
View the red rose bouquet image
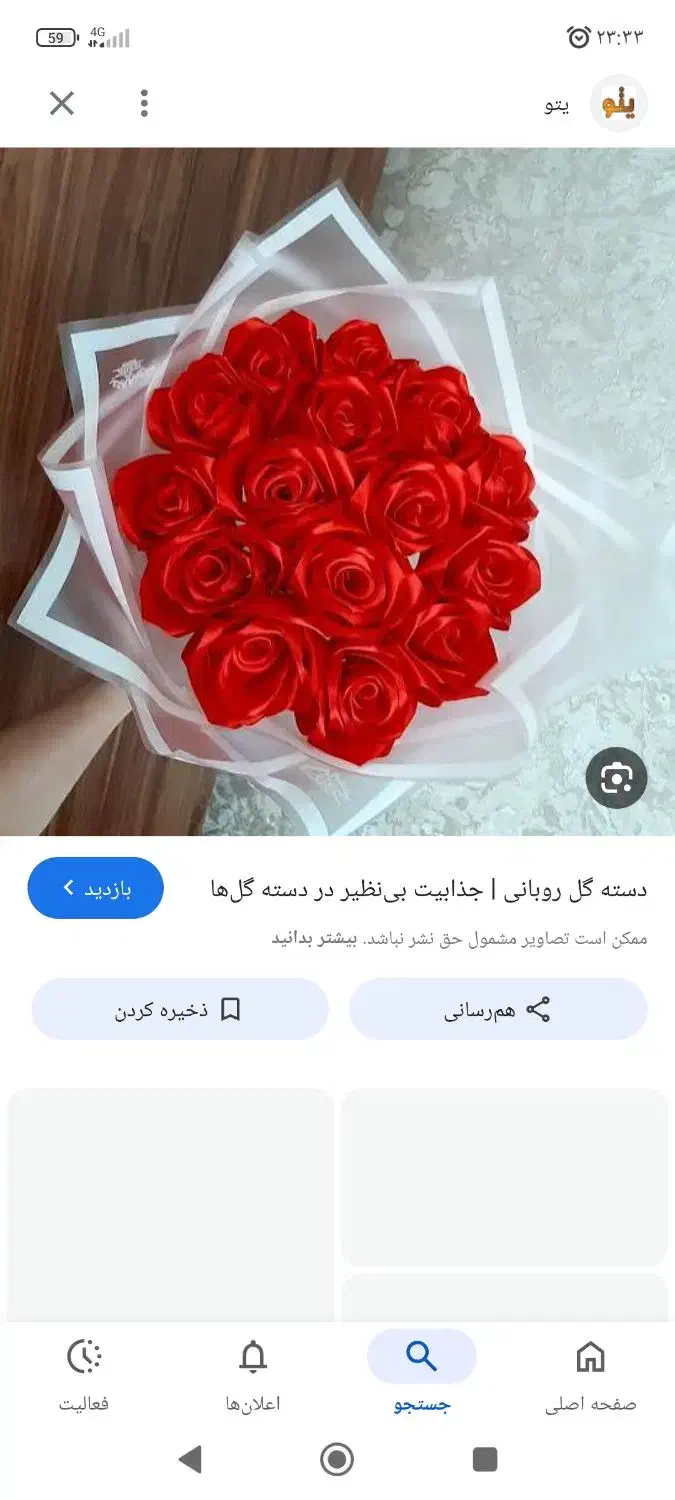pos(337,490)
